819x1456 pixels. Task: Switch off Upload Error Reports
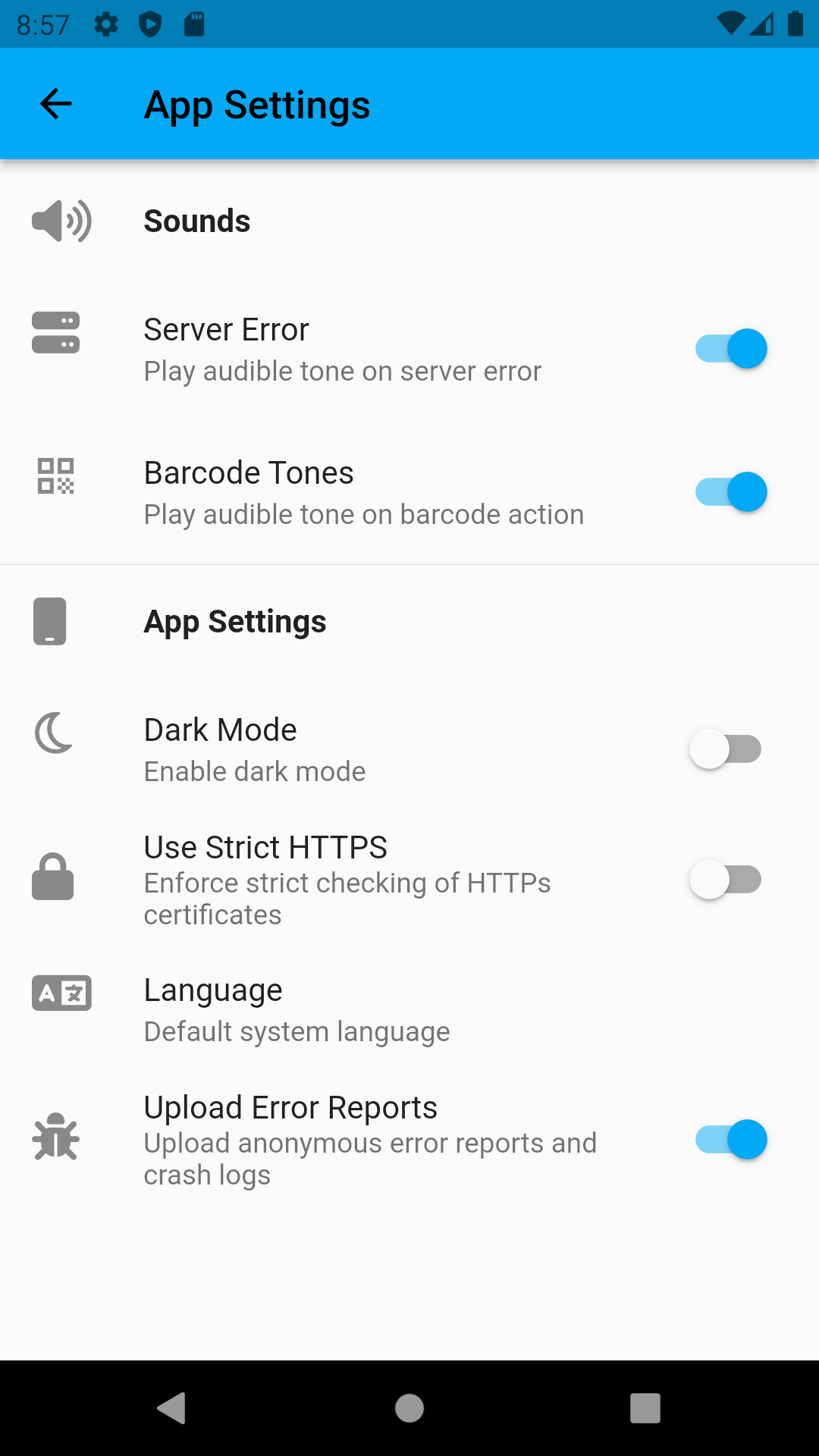point(730,1140)
